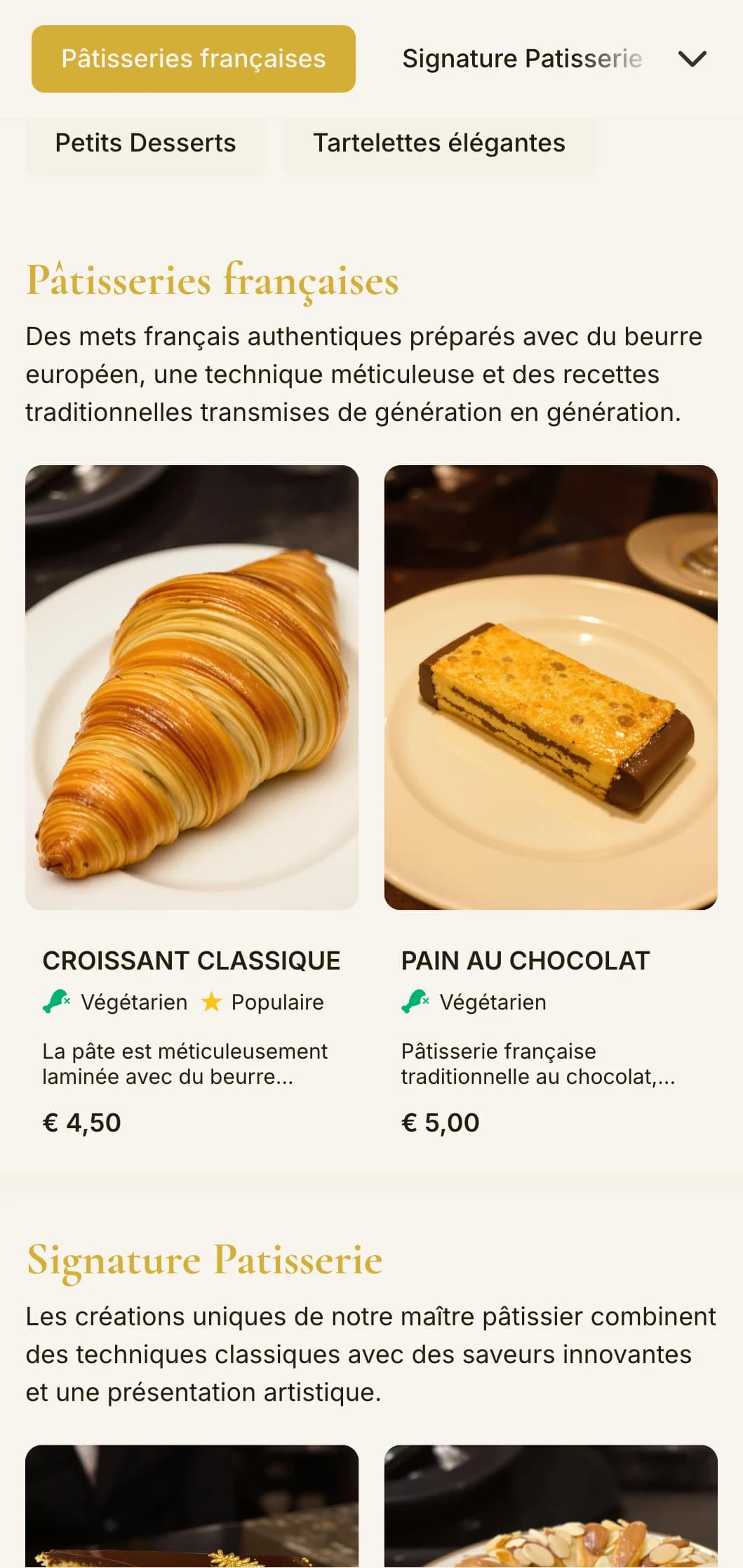
Task: Click the Pain au Chocolat description text
Action: [537, 1062]
